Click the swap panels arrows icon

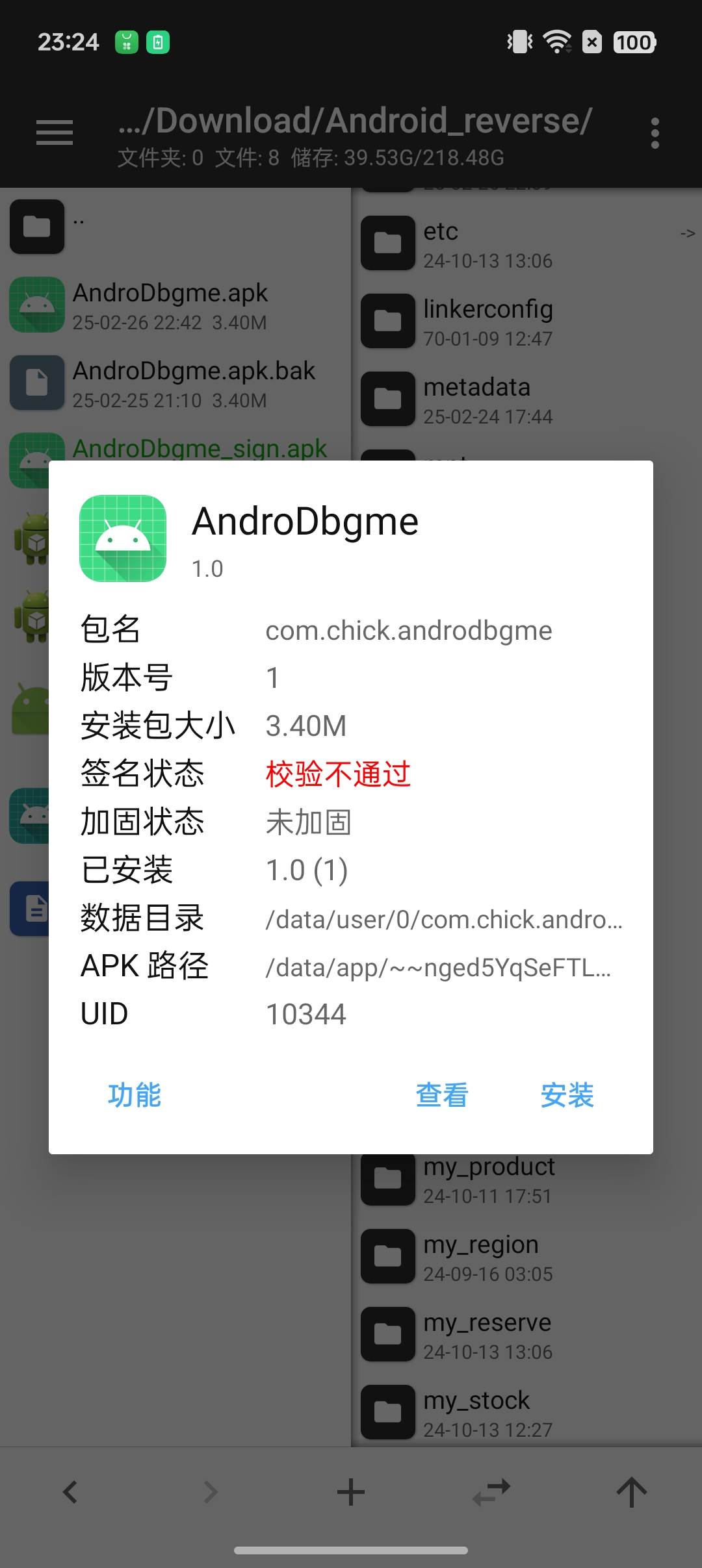491,1491
